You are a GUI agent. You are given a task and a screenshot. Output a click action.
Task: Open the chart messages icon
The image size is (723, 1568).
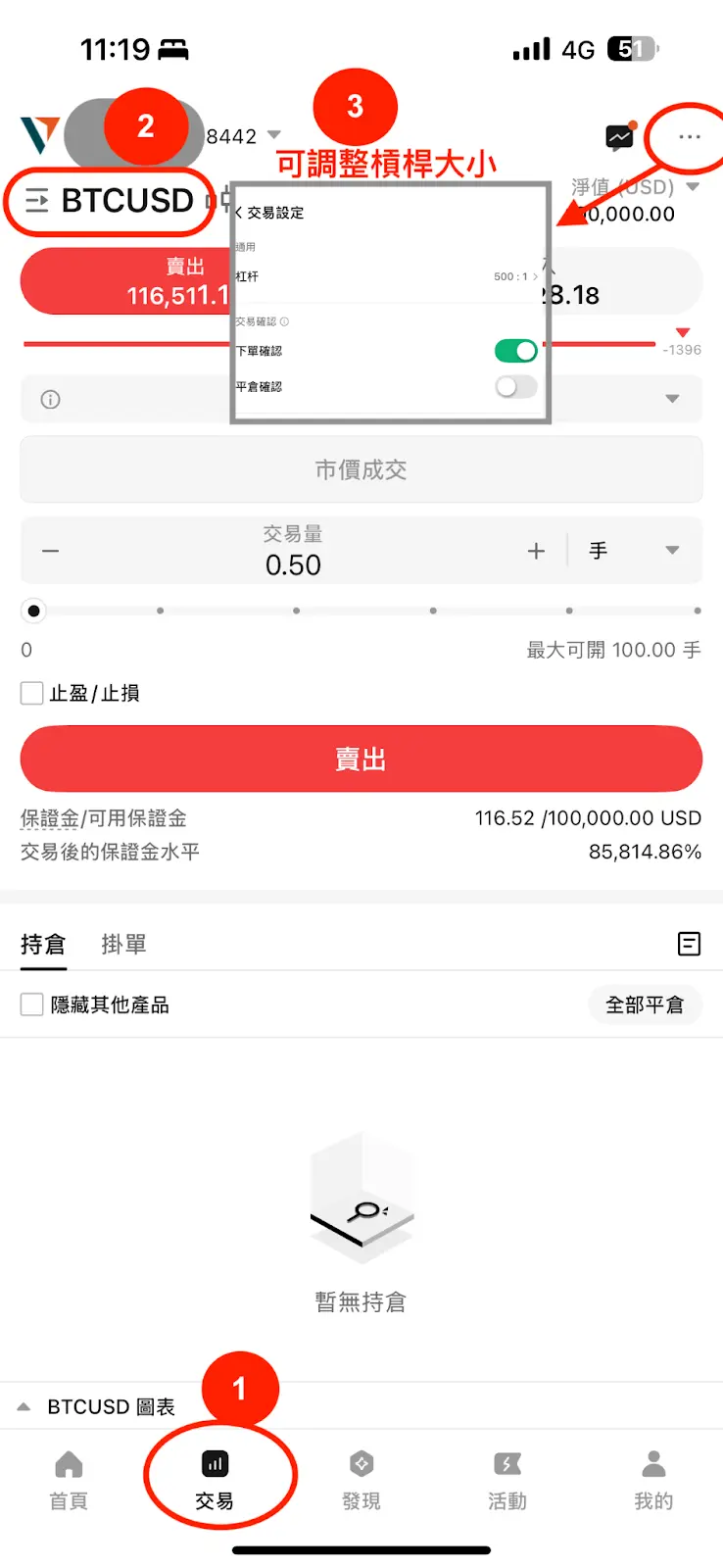pos(619,137)
